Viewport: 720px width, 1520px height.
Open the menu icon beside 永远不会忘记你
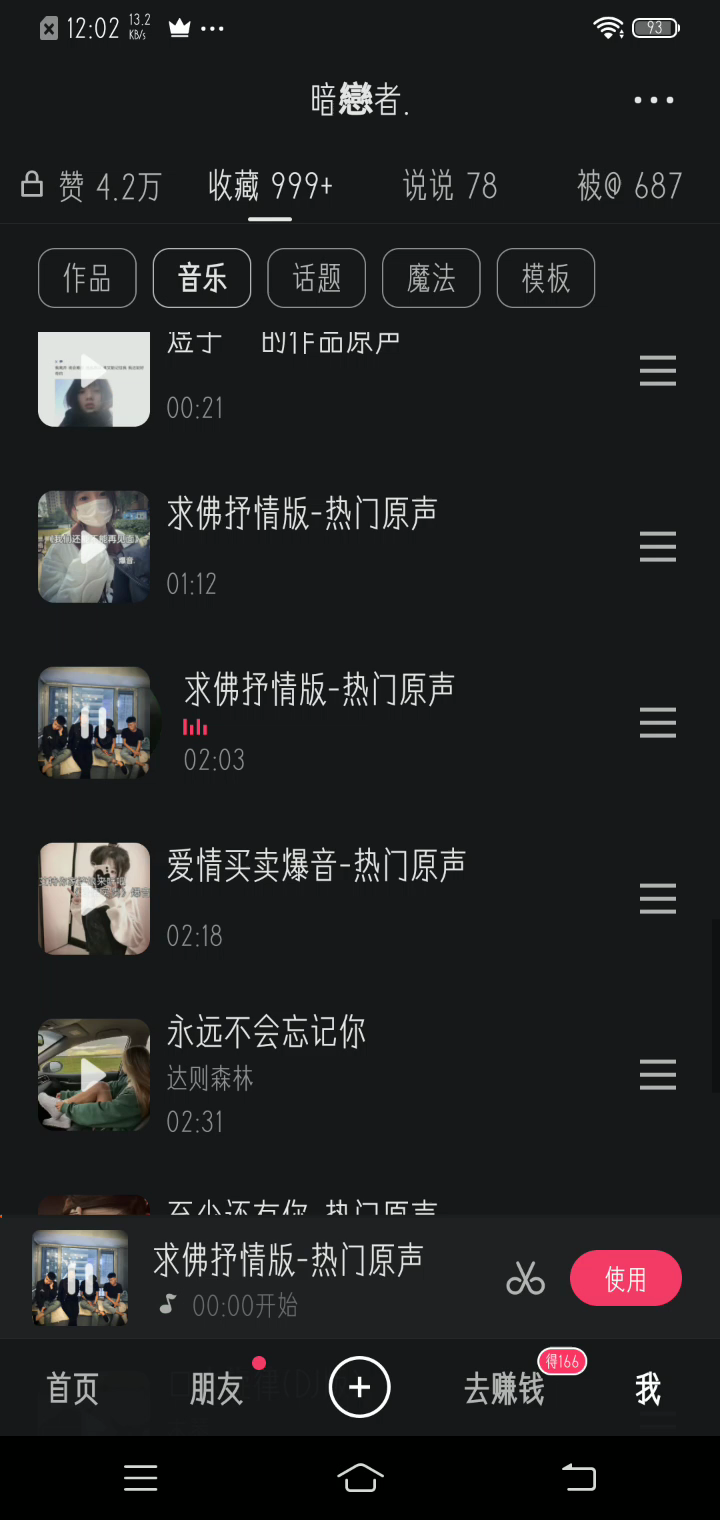658,1075
